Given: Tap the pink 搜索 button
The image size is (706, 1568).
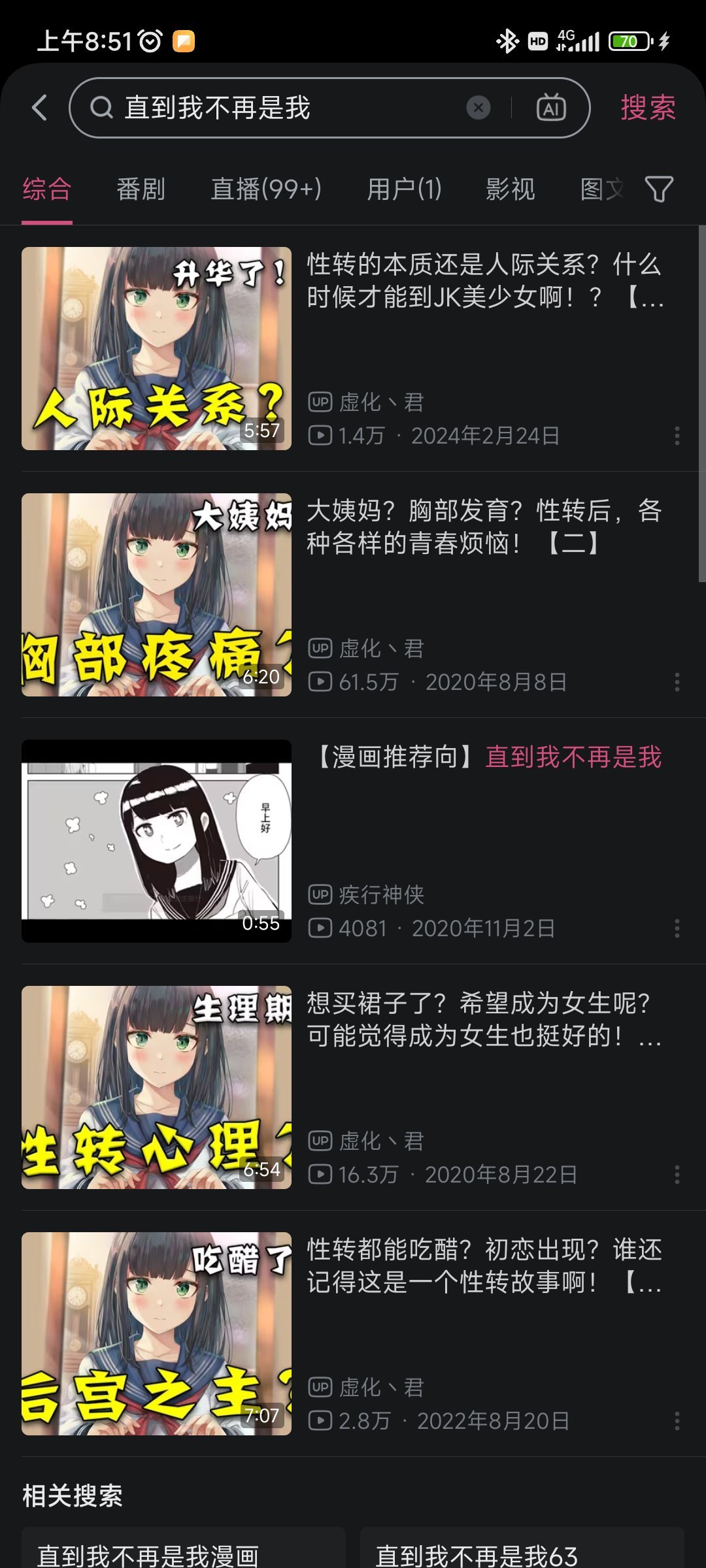Looking at the screenshot, I should pyautogui.click(x=647, y=108).
